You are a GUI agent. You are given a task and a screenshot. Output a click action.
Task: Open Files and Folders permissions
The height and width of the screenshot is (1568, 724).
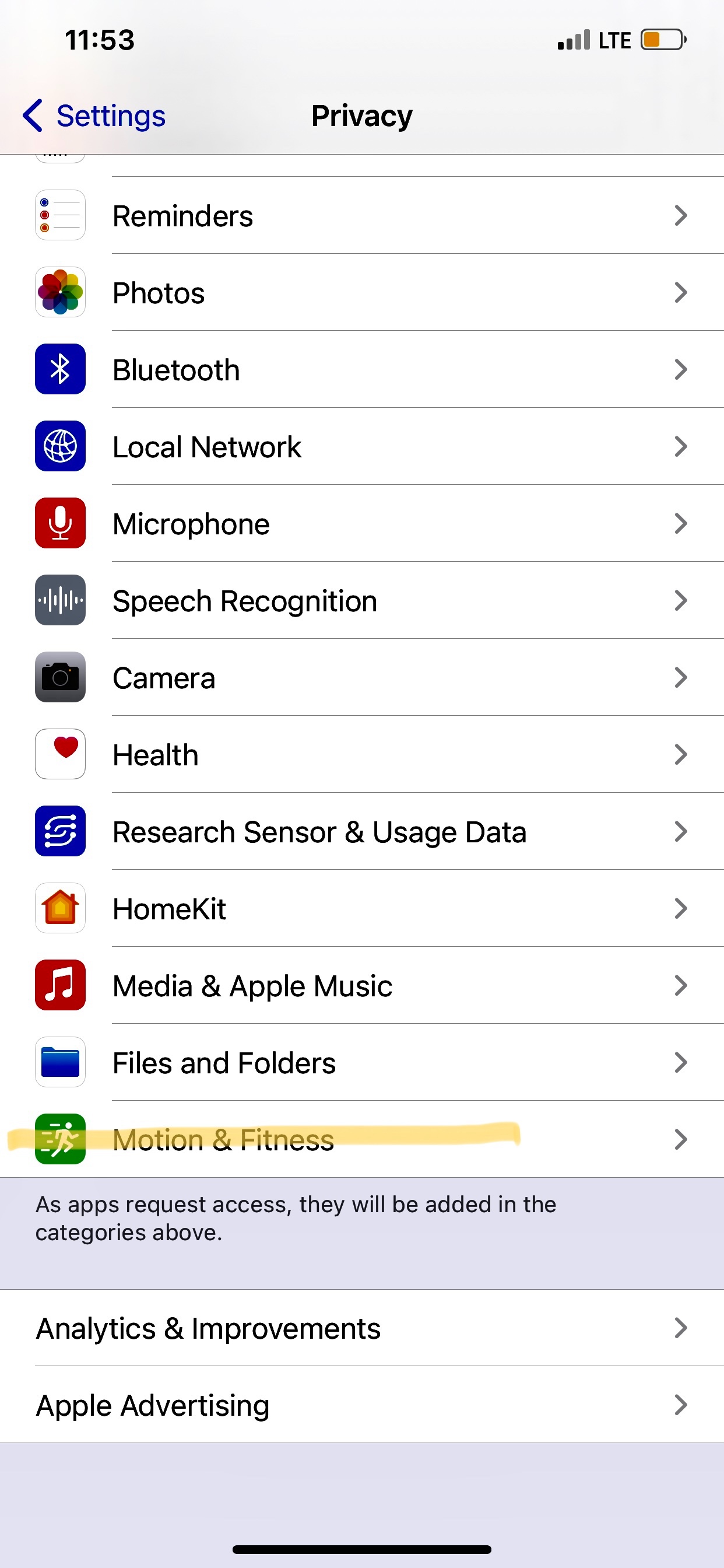[362, 1063]
